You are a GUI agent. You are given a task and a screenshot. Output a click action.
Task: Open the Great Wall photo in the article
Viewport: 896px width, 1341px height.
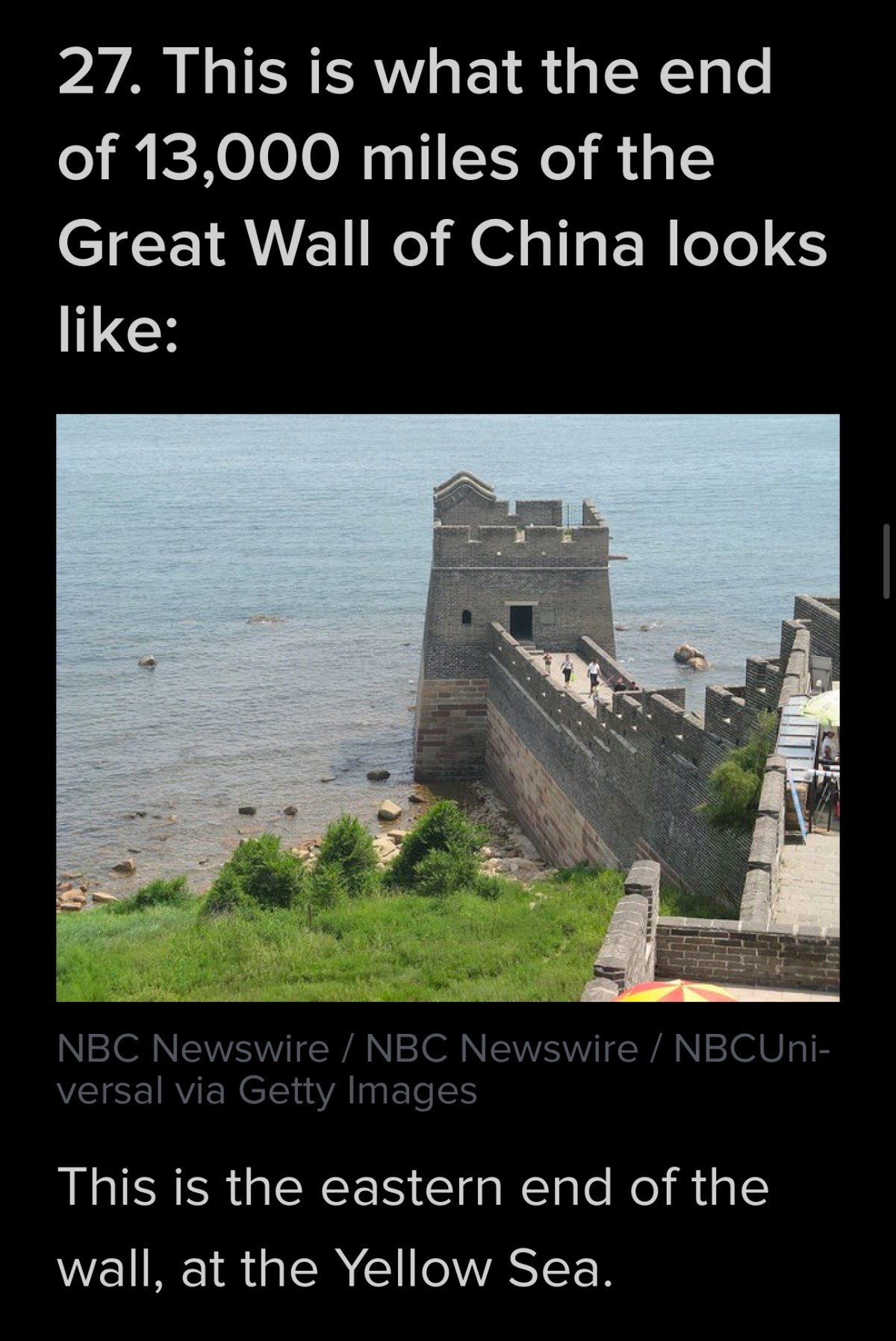pos(448,707)
